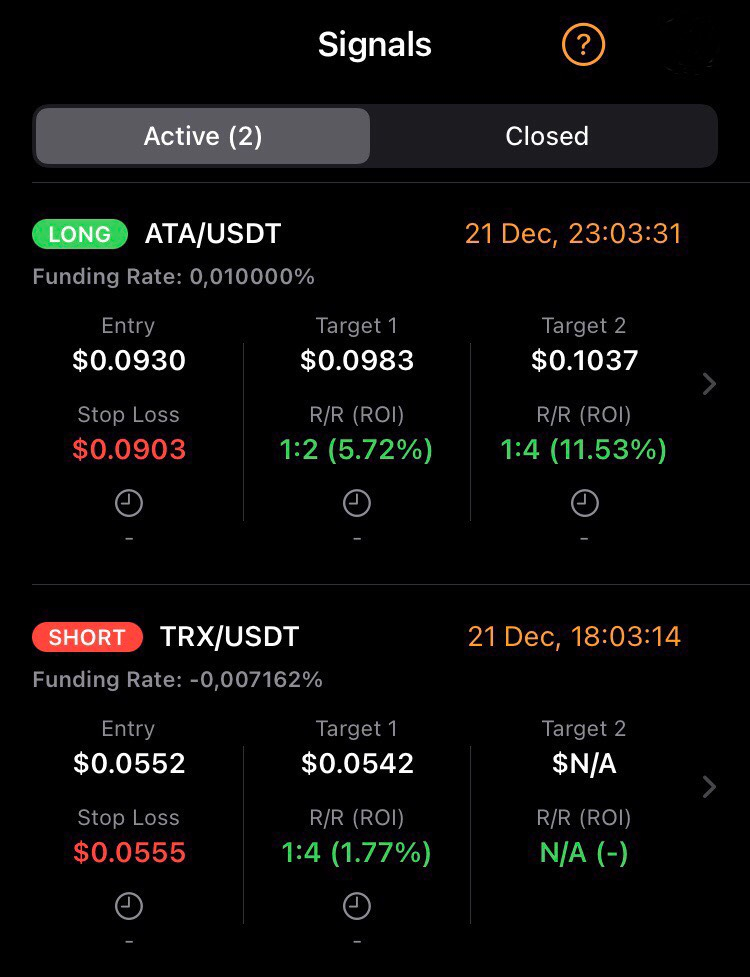Switch to the Closed signals tab
Screen dimensions: 750x977
tap(546, 136)
